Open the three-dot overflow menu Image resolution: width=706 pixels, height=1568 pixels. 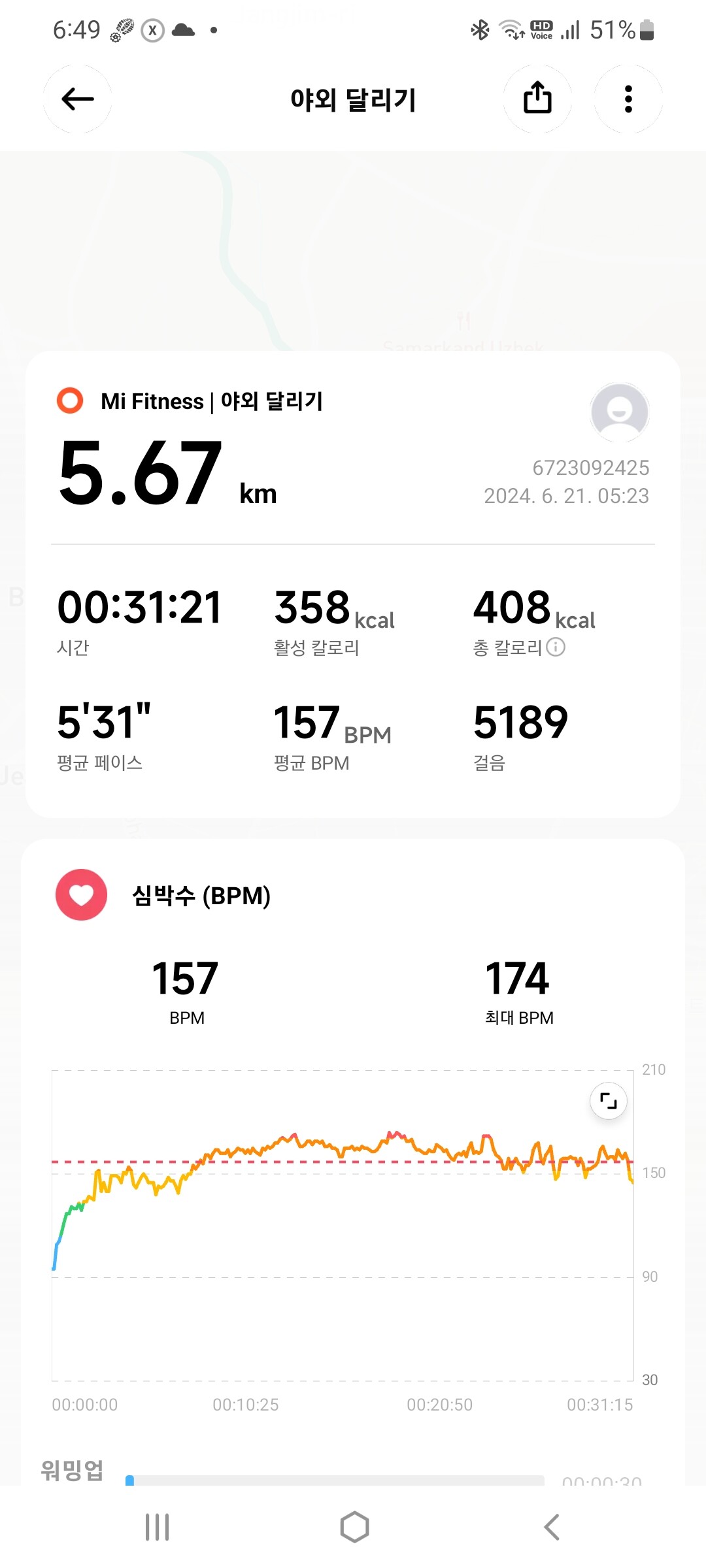click(x=628, y=99)
